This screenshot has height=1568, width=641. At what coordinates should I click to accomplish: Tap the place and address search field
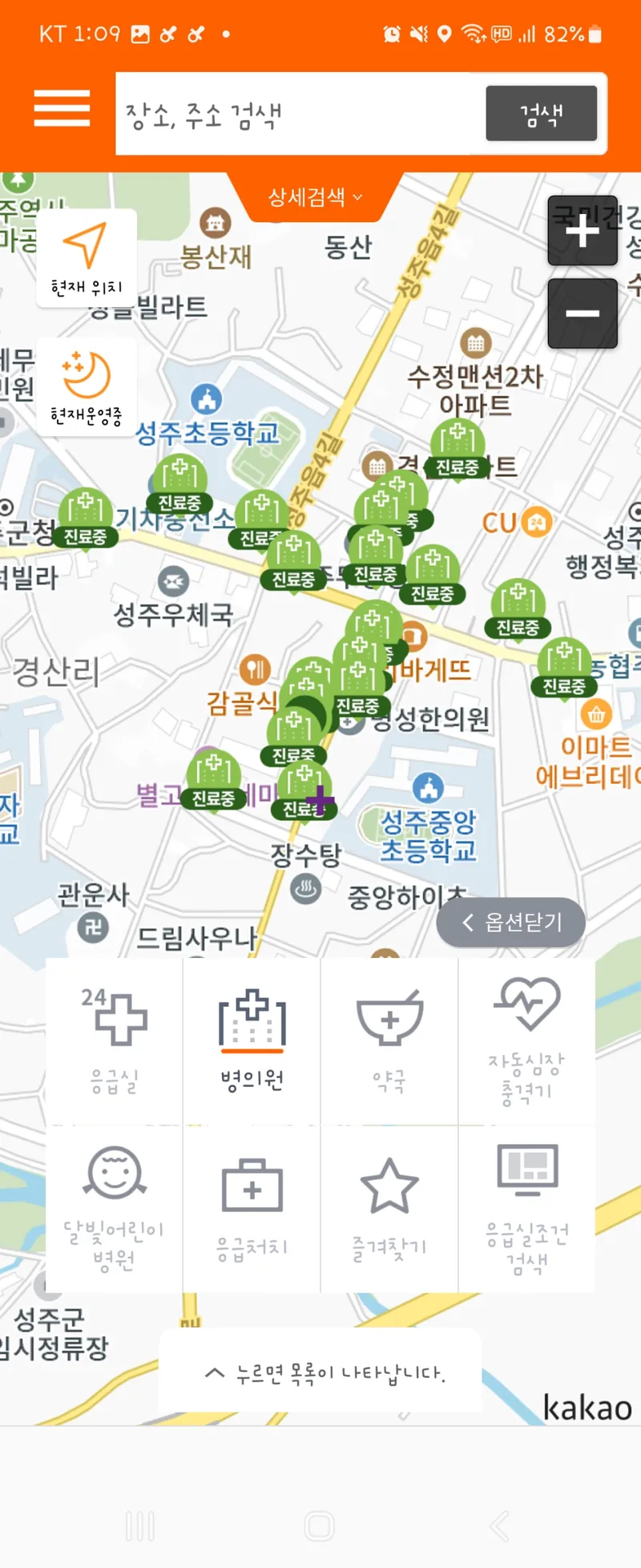point(300,115)
